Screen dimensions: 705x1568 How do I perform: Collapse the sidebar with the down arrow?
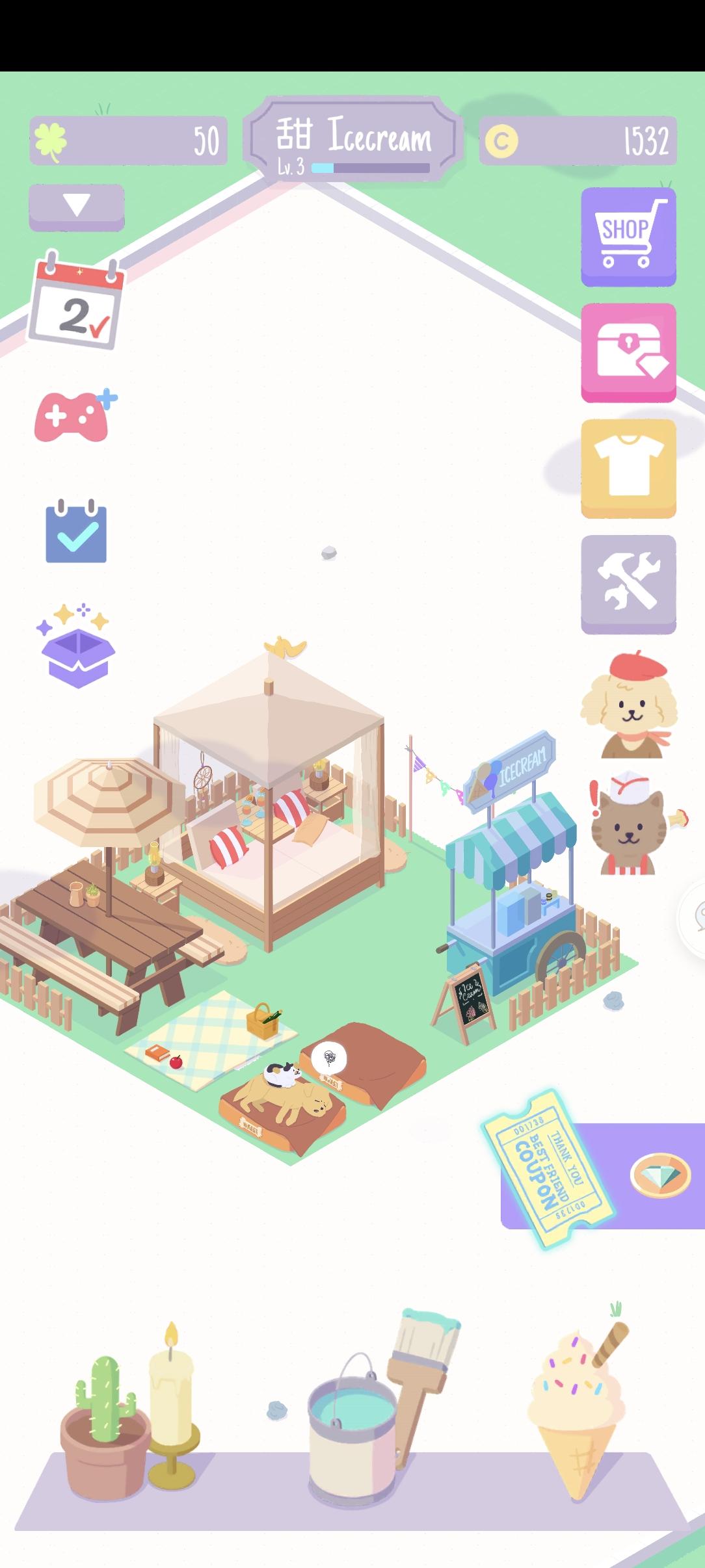[75, 207]
